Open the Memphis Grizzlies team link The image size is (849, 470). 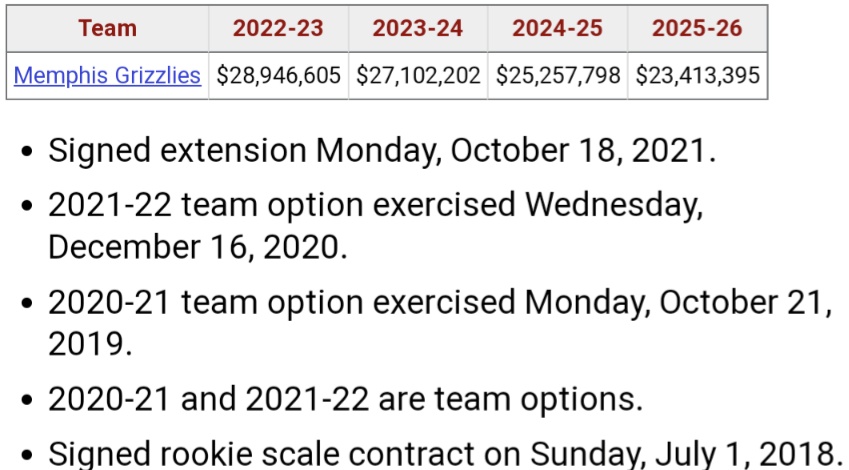pyautogui.click(x=107, y=76)
